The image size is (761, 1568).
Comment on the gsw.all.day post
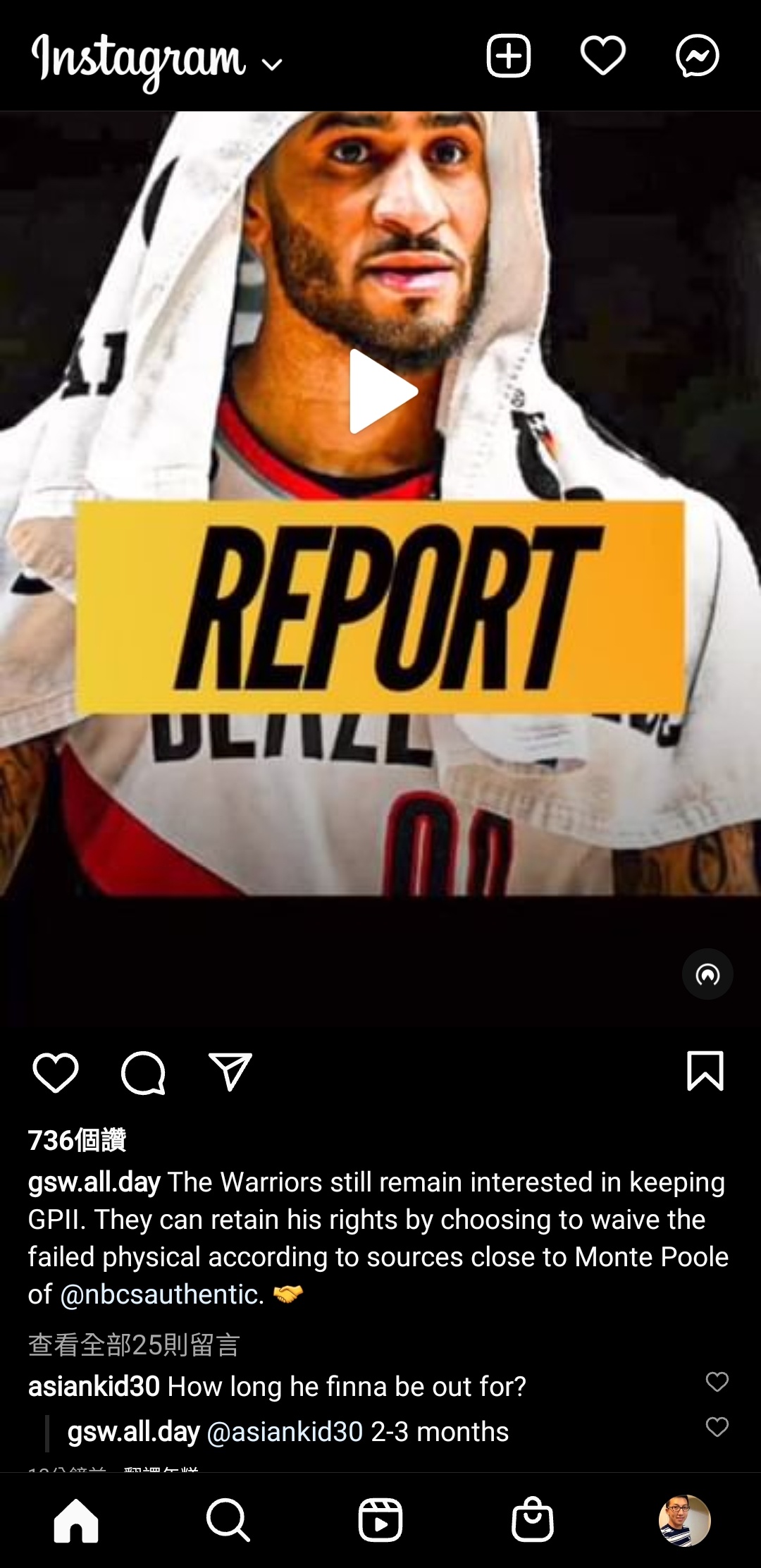(x=143, y=1072)
